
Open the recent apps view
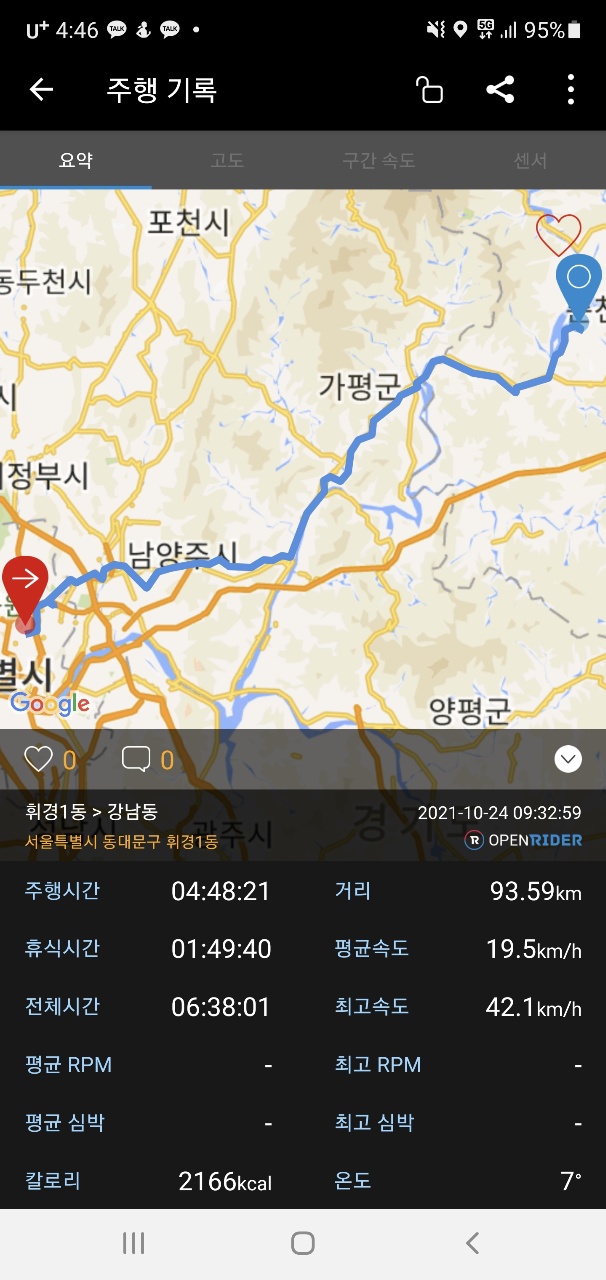point(133,1243)
